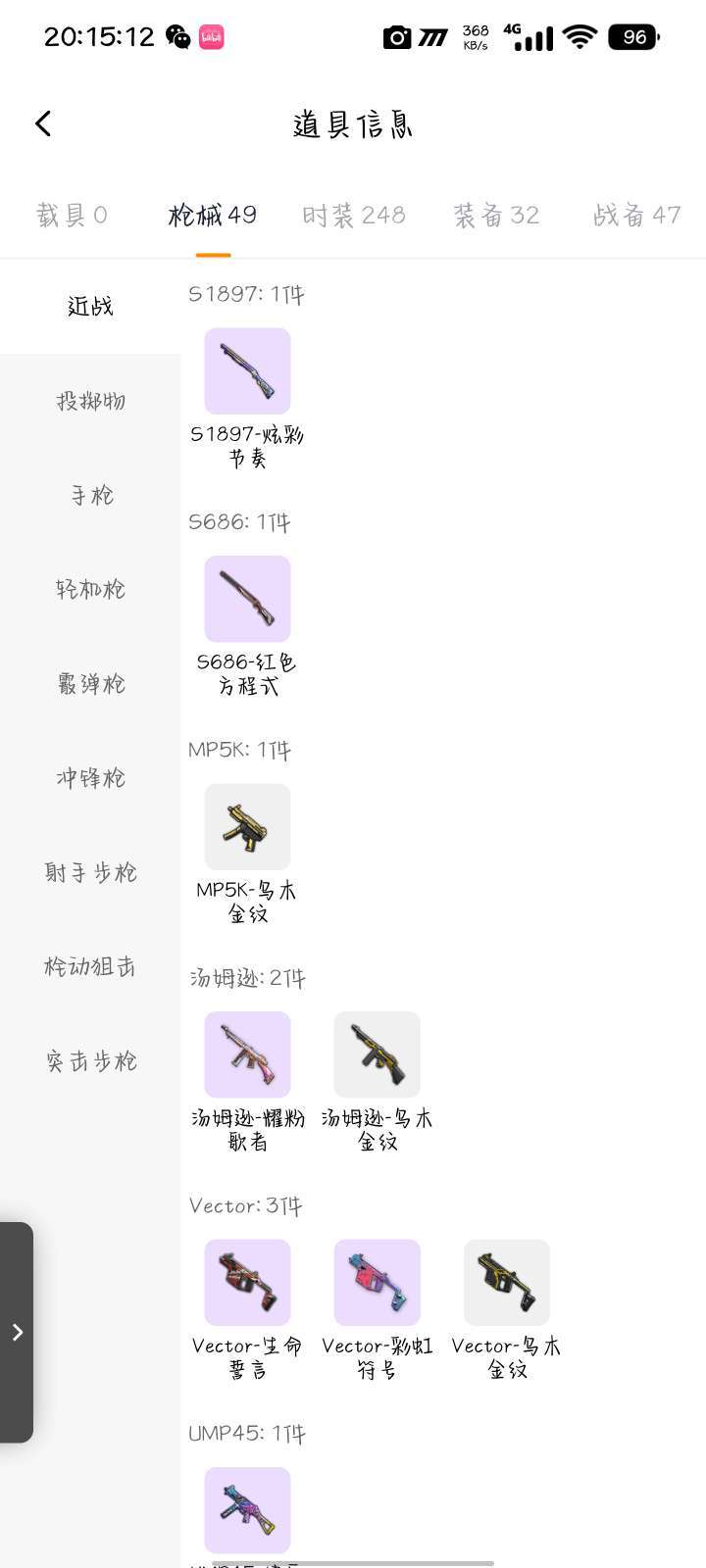Open the Vector-彩虹符号 skin
706x1568 pixels.
(x=377, y=1283)
